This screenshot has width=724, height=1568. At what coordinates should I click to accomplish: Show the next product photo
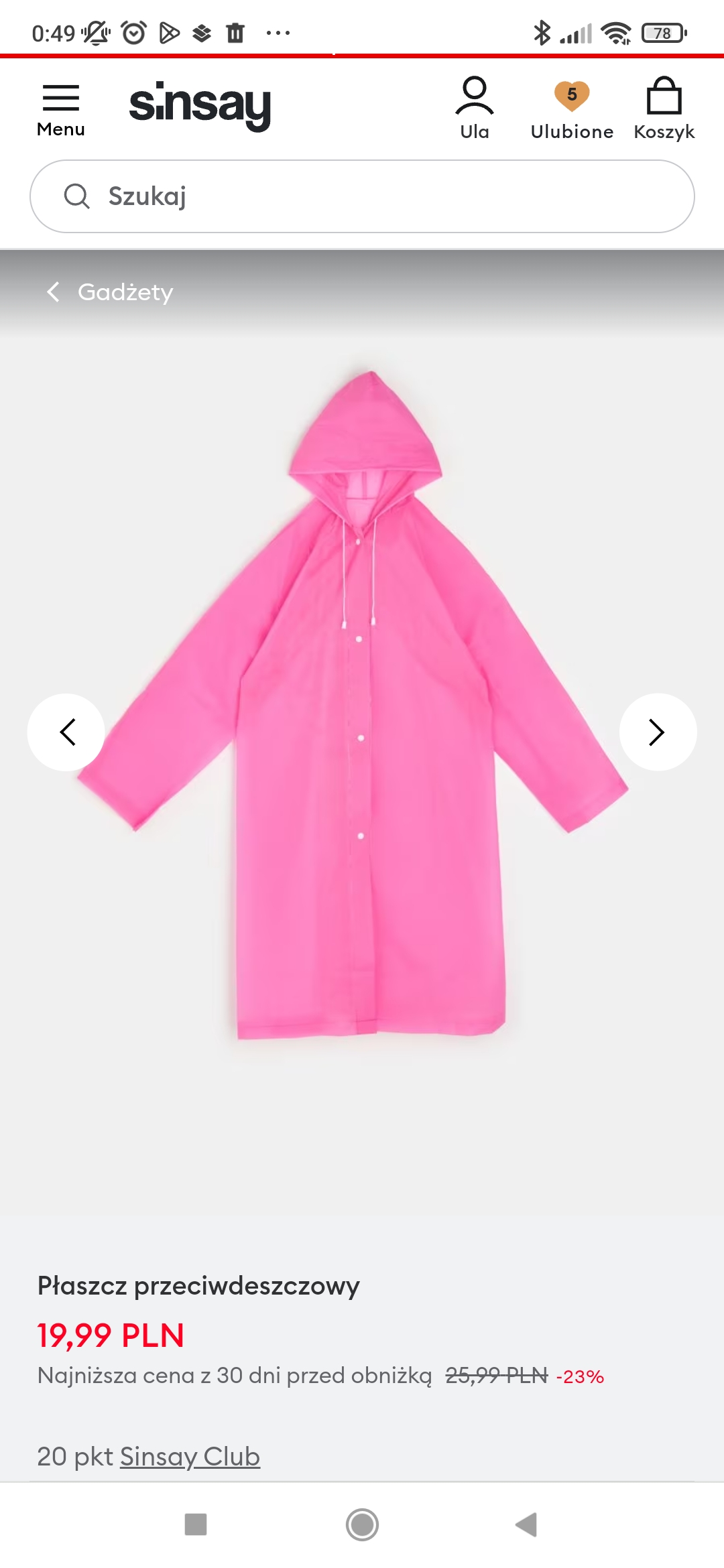pos(658,732)
